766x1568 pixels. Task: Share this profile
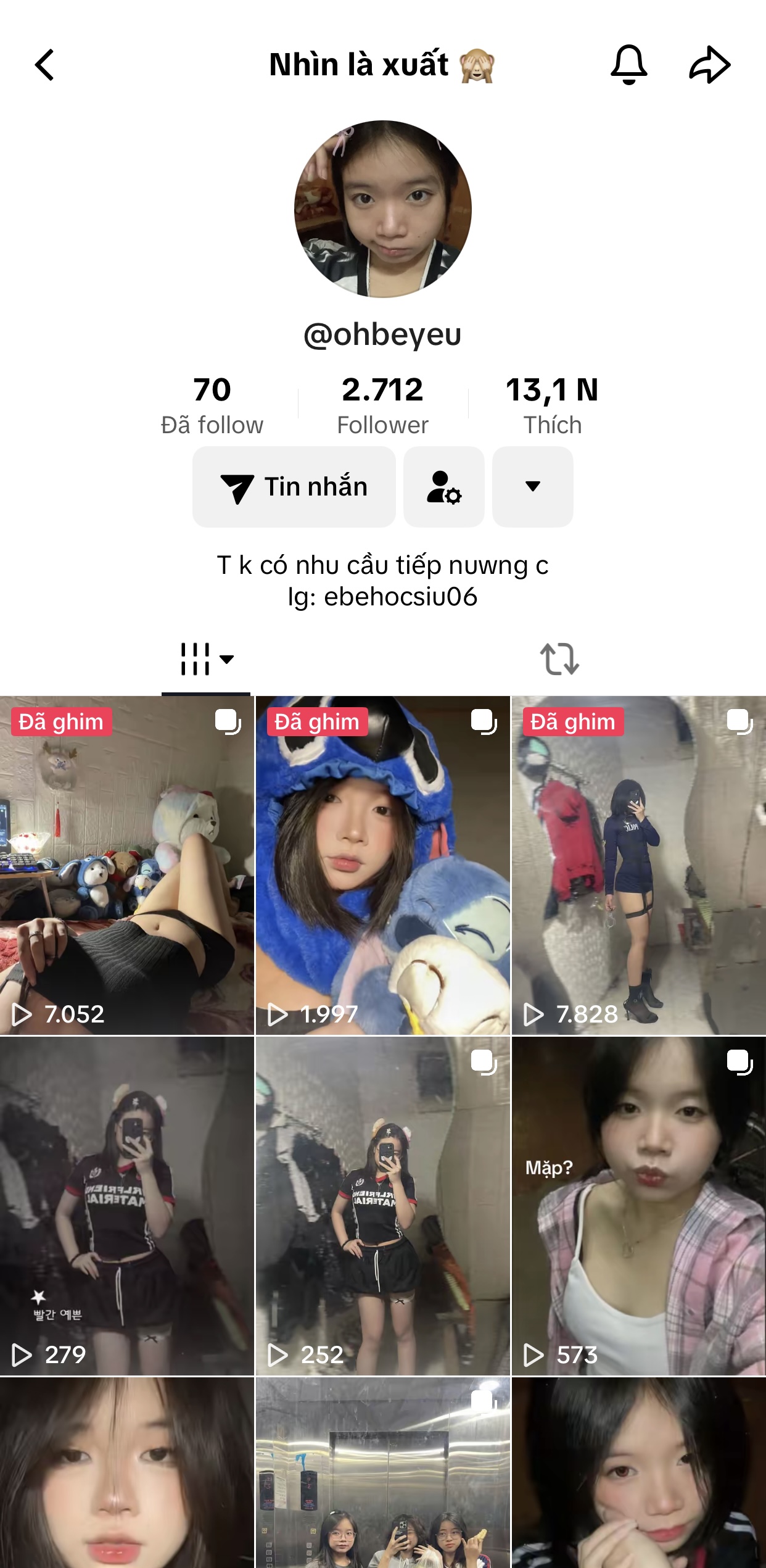[x=709, y=64]
